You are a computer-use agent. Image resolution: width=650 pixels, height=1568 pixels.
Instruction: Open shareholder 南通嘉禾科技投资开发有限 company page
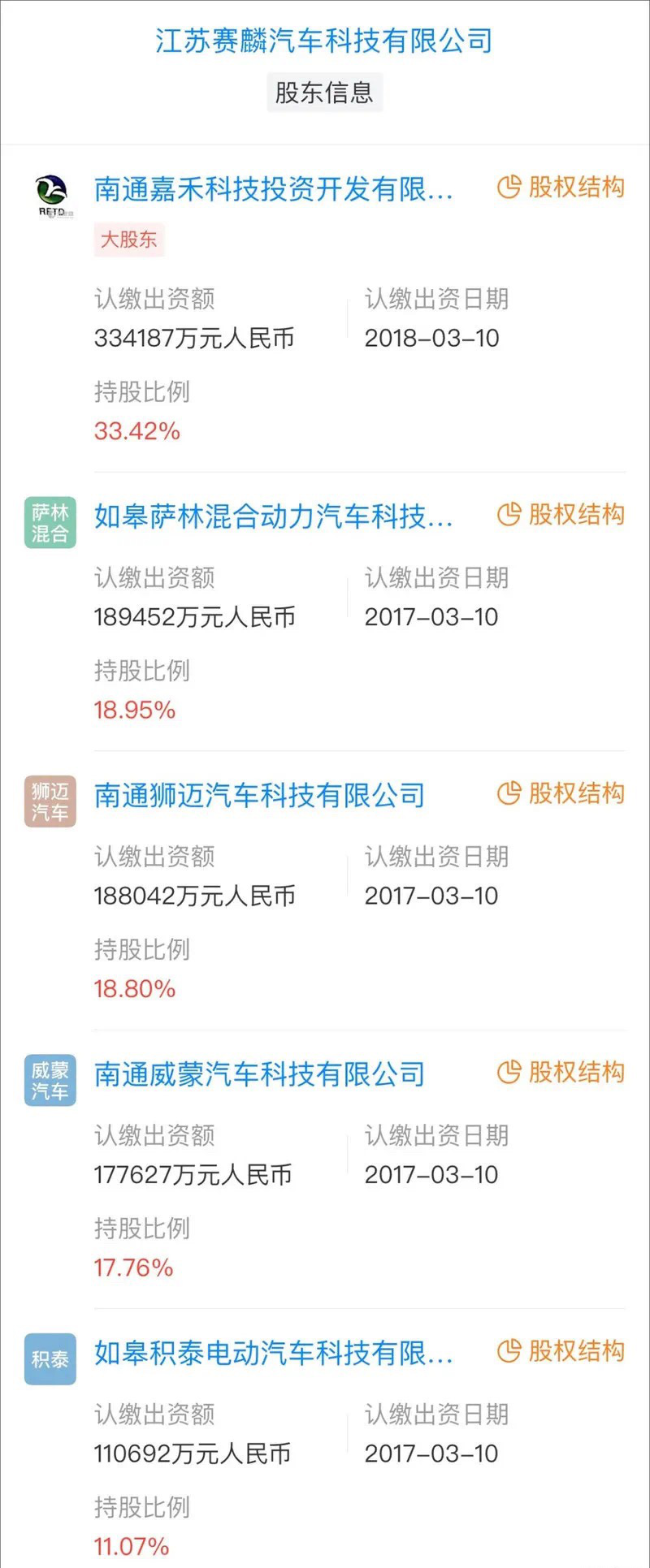(x=273, y=189)
